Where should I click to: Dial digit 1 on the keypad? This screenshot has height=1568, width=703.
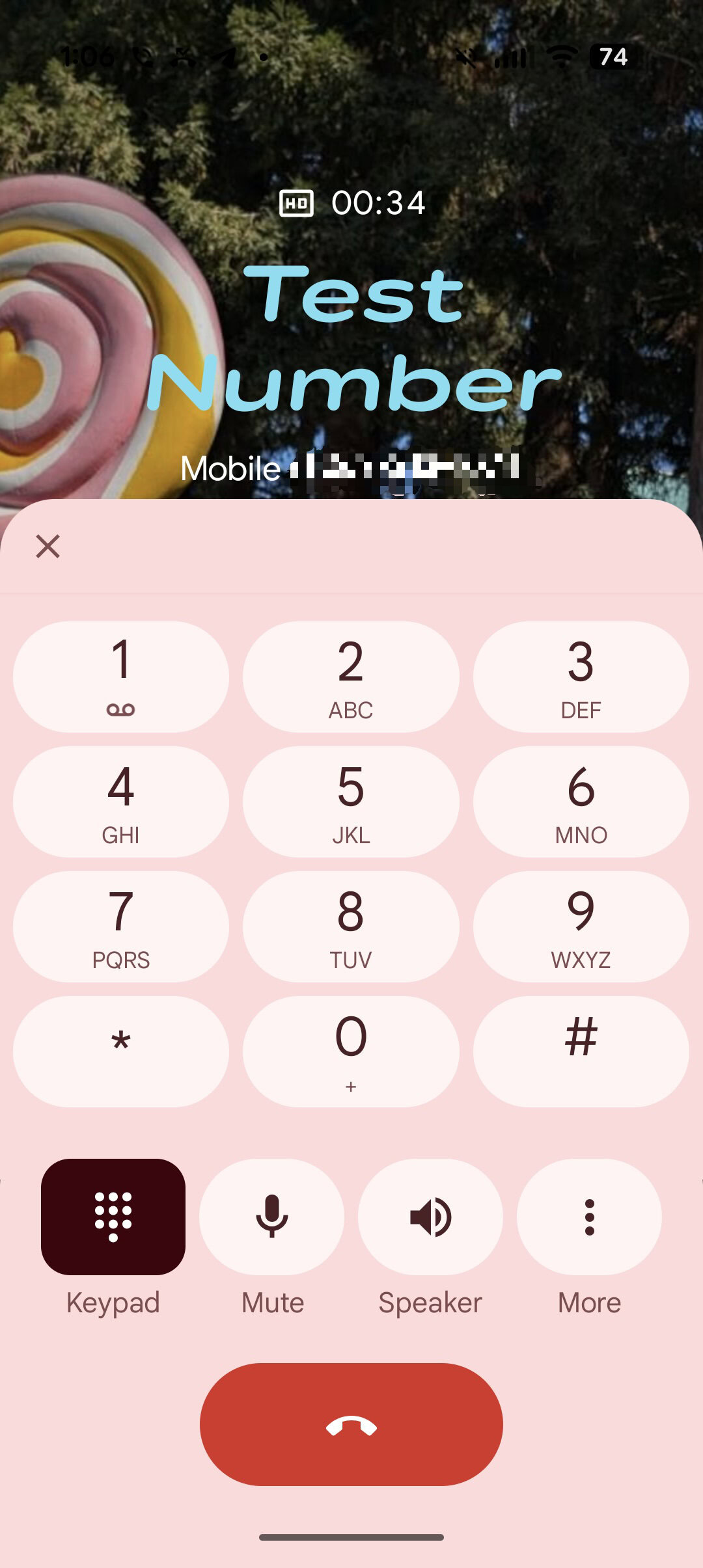[x=121, y=677]
